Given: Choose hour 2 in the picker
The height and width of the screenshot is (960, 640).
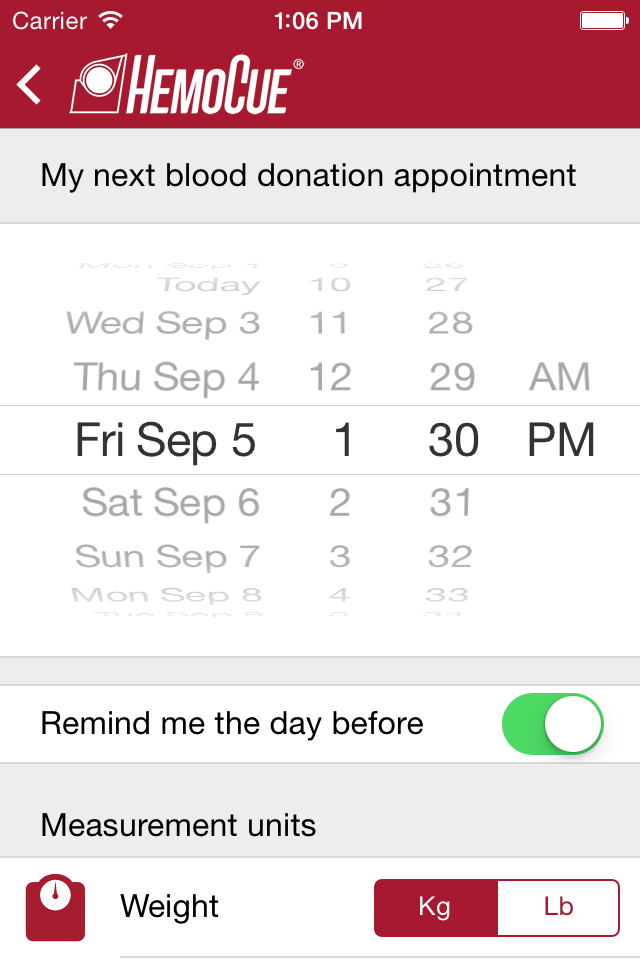Looking at the screenshot, I should (x=340, y=502).
